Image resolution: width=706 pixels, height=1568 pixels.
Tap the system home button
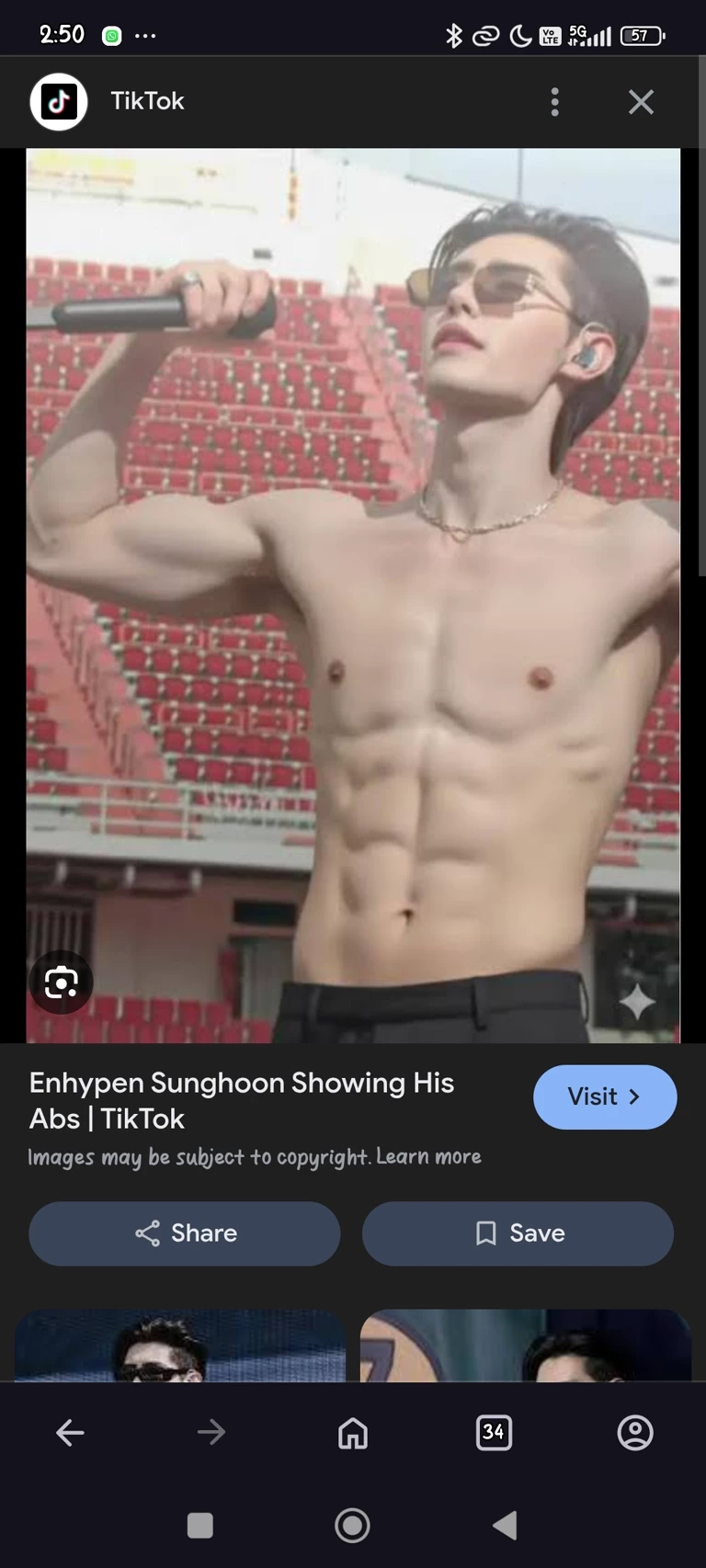coord(352,1526)
